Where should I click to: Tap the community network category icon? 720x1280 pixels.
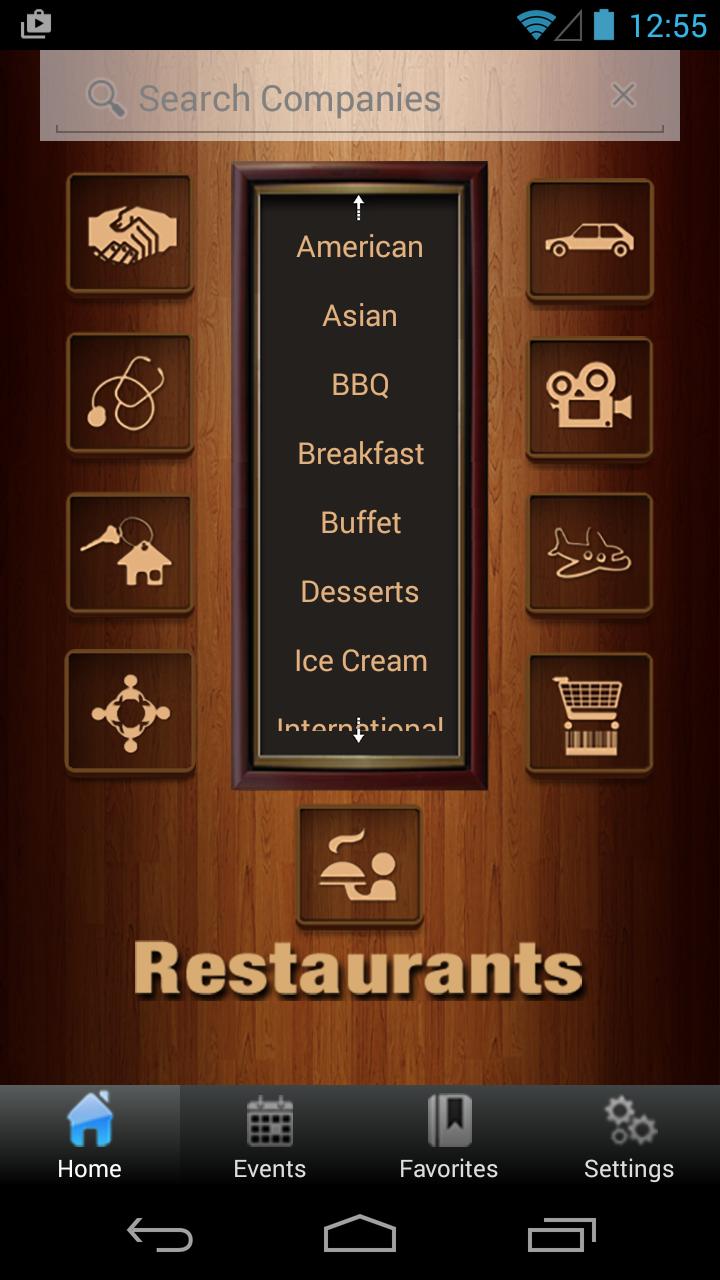point(129,711)
